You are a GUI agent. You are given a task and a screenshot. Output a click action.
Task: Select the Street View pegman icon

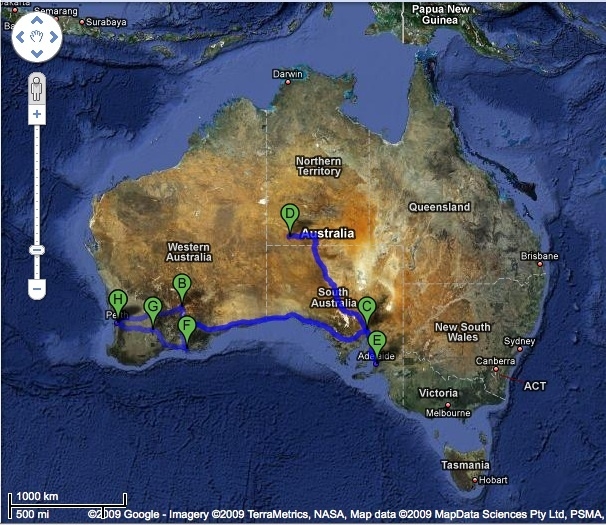tap(36, 85)
